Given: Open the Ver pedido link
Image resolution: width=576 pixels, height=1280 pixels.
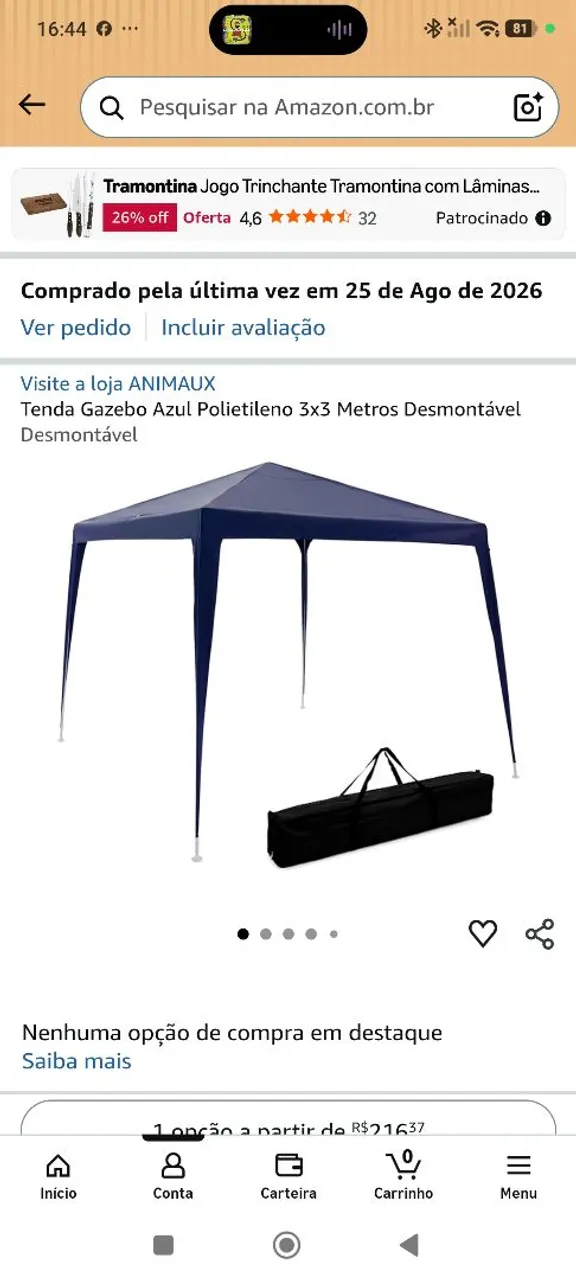Looking at the screenshot, I should click(x=76, y=327).
